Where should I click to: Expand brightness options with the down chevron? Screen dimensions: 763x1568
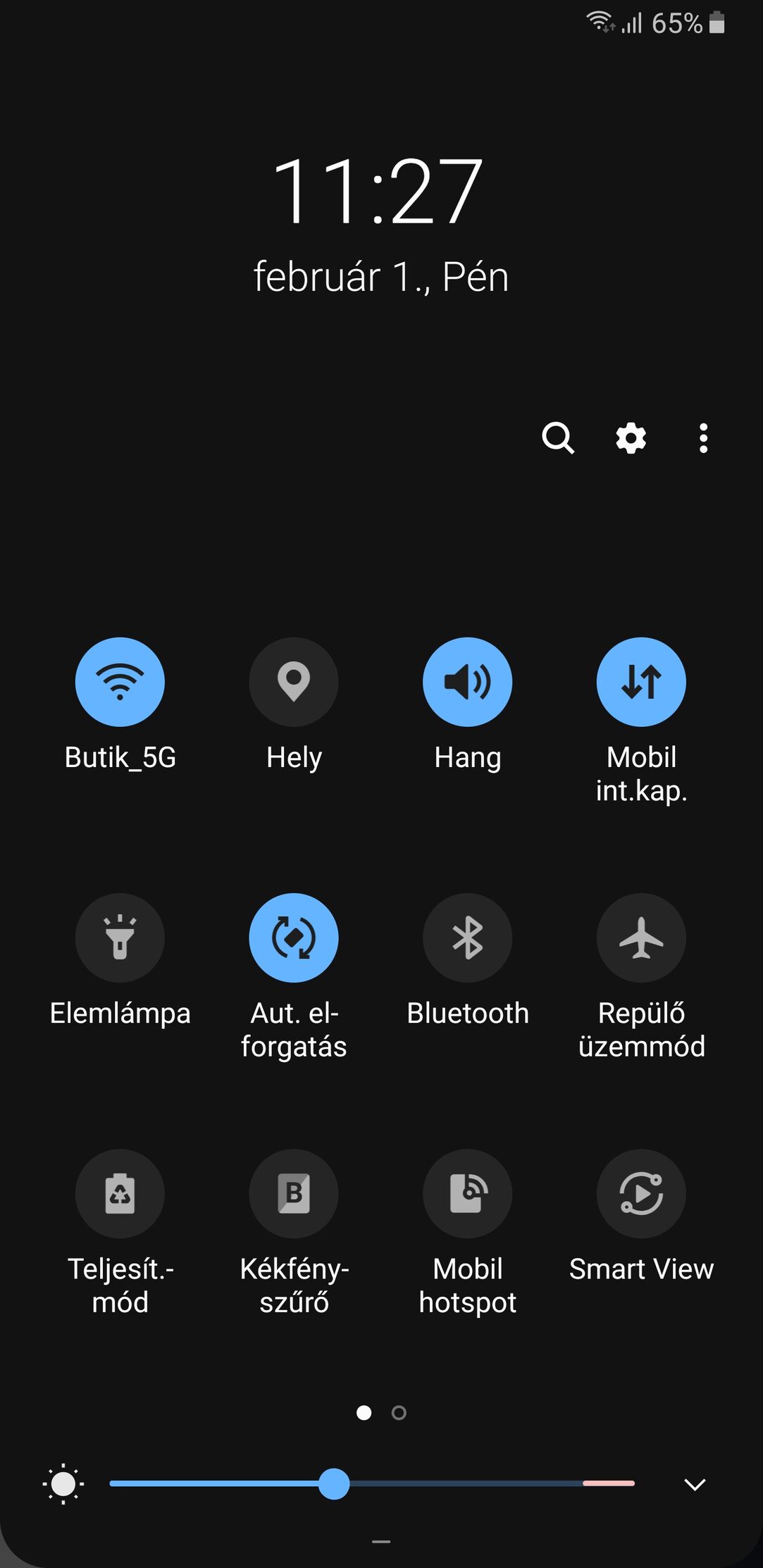pyautogui.click(x=695, y=1484)
